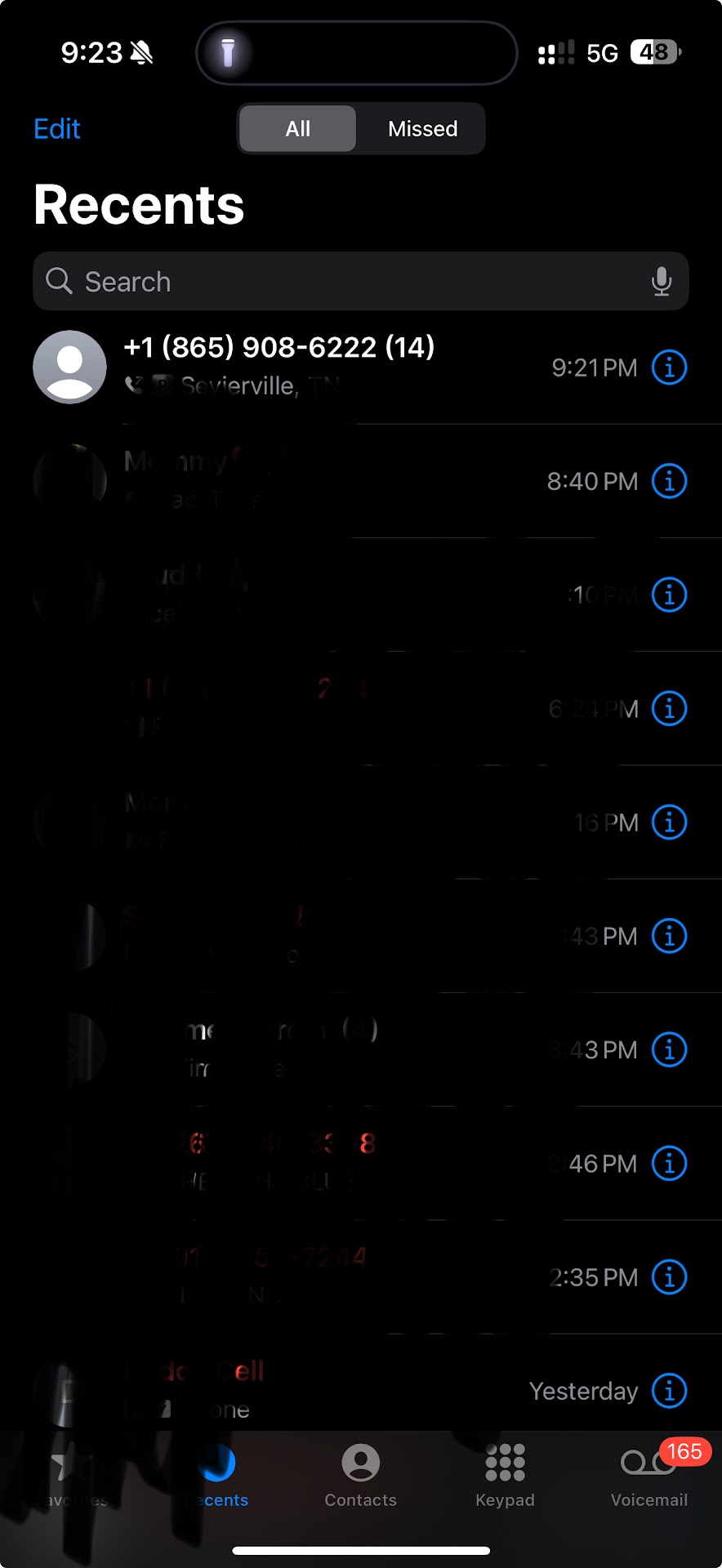Select the All calls segment
This screenshot has height=1568, width=722.
click(298, 129)
